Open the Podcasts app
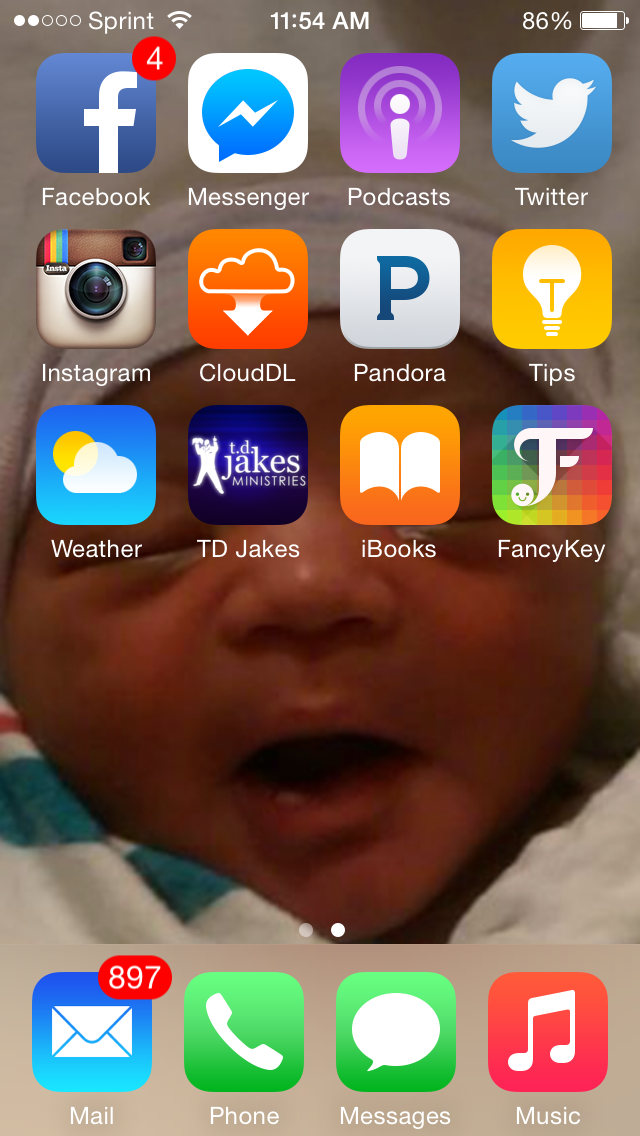 click(x=400, y=114)
